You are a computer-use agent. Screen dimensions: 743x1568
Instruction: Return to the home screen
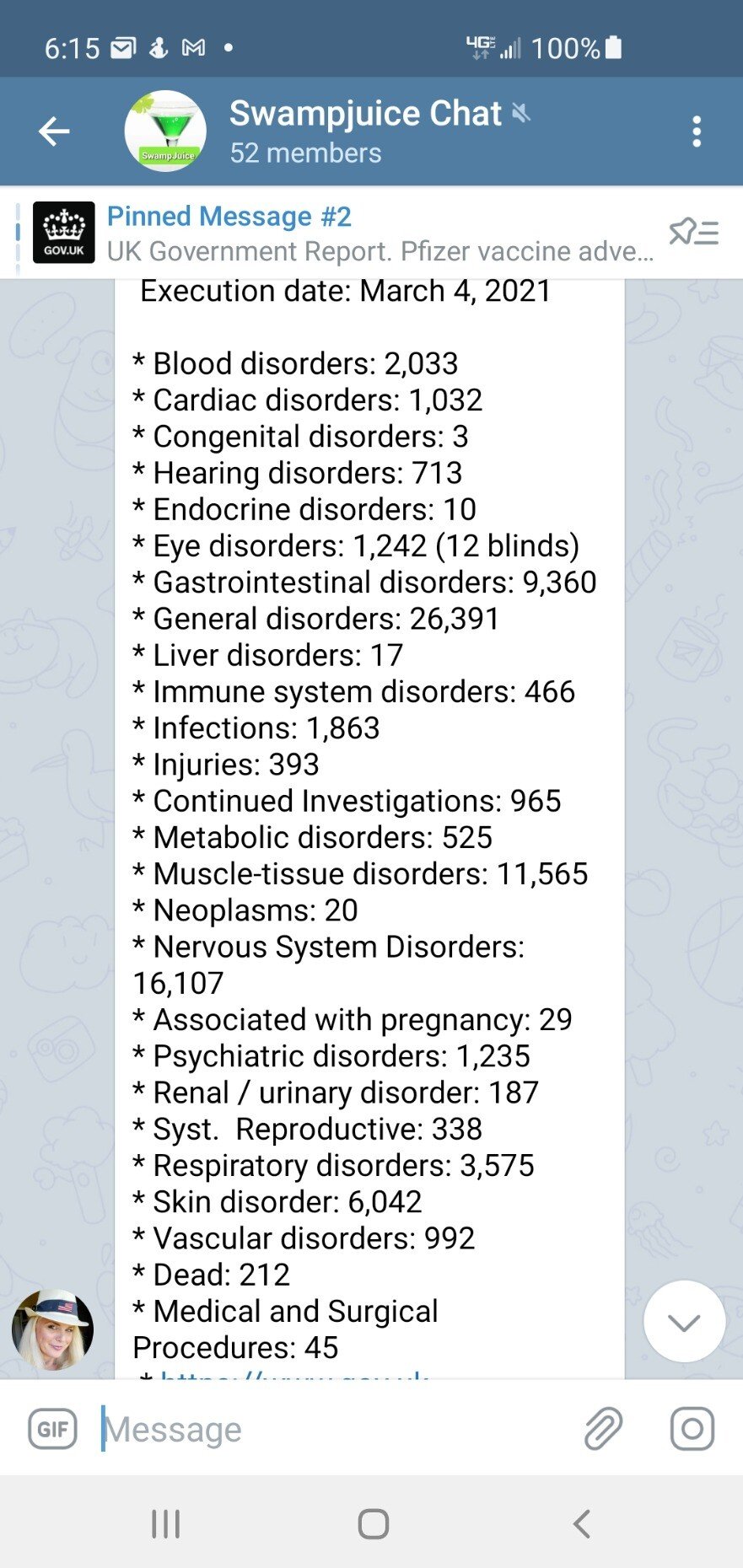click(x=373, y=1523)
